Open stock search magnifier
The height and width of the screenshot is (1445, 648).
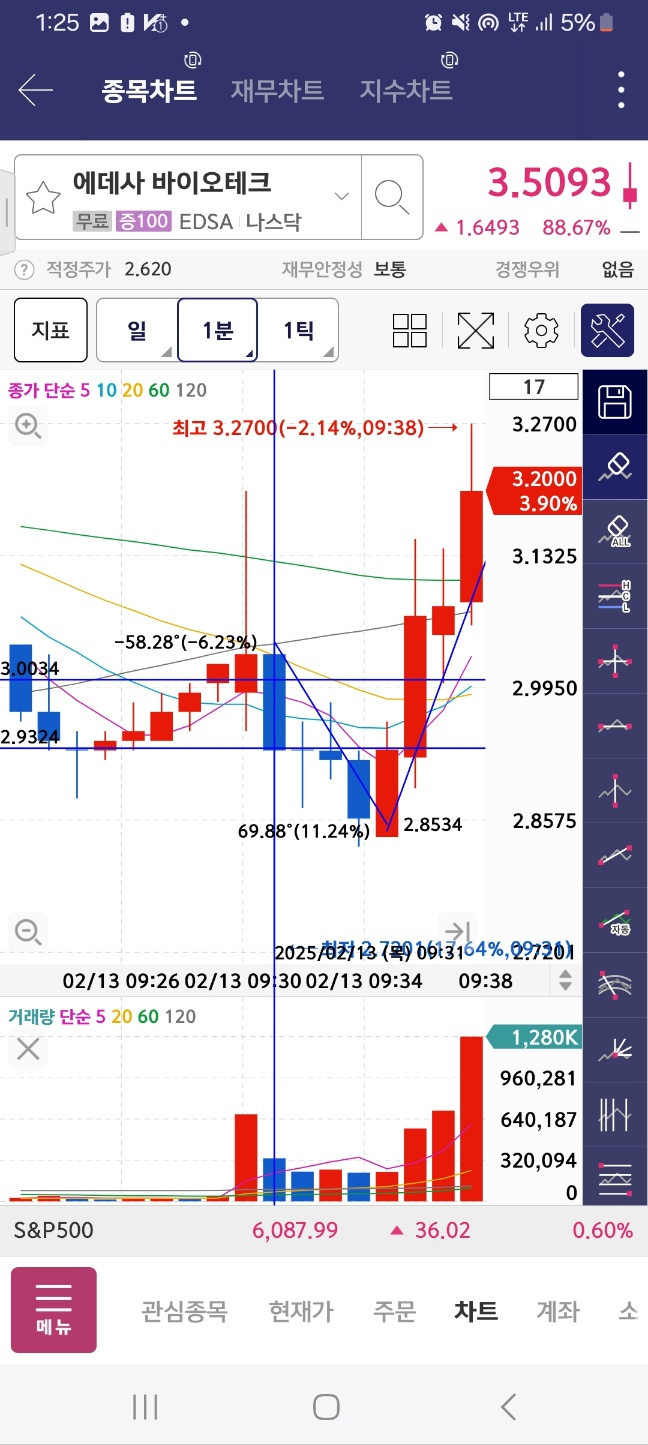[392, 196]
